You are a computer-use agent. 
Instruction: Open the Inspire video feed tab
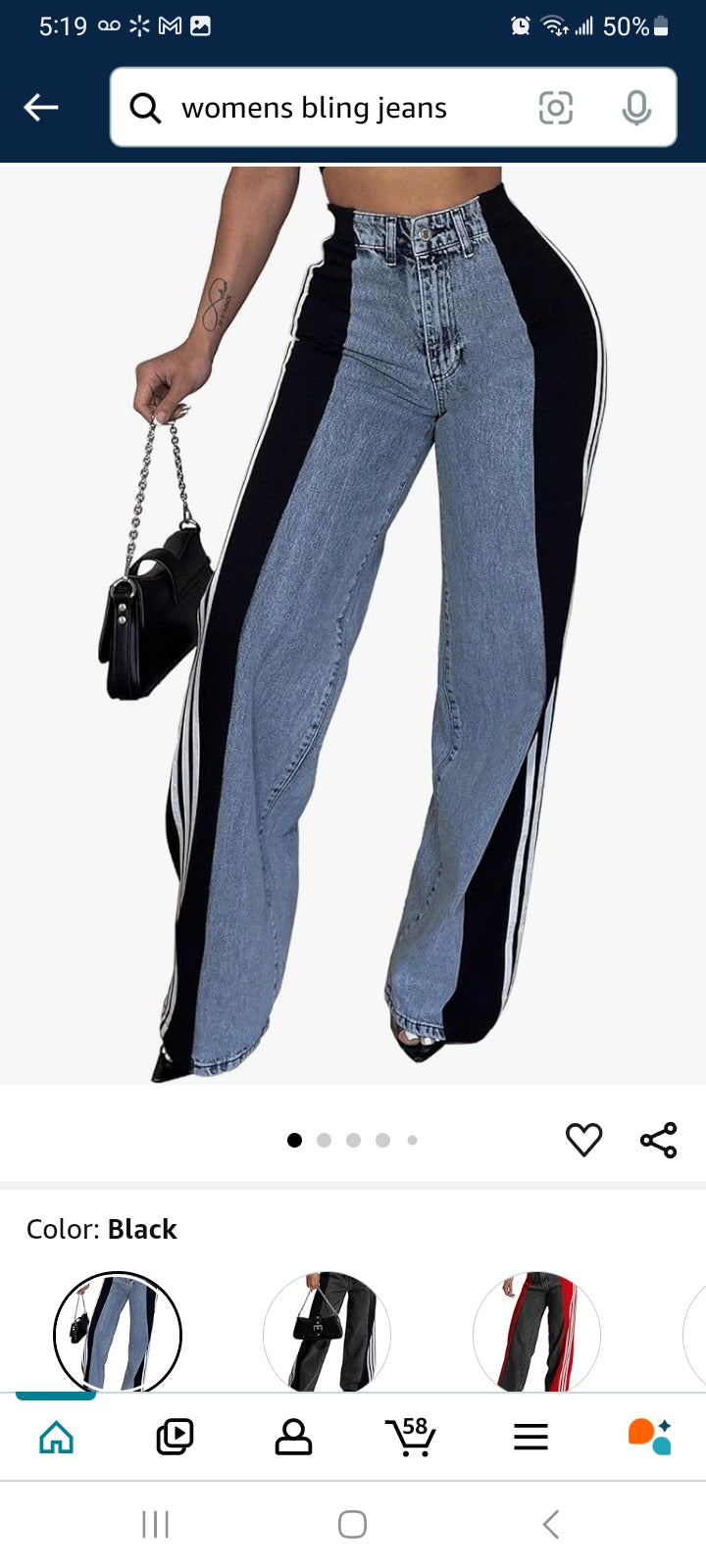pos(175,1437)
